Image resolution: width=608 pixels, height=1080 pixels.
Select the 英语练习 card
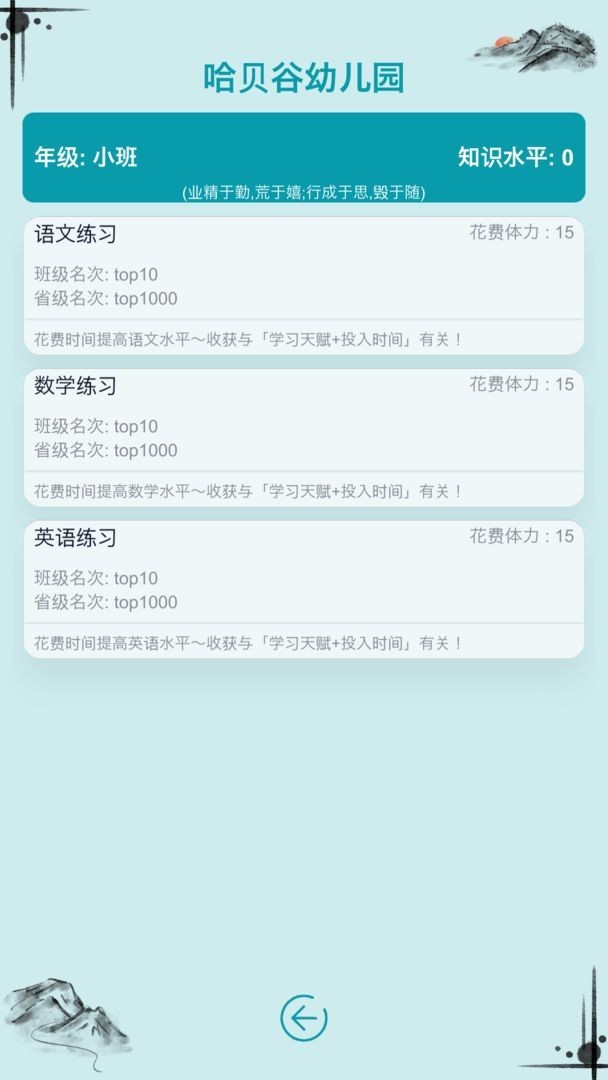(303, 589)
